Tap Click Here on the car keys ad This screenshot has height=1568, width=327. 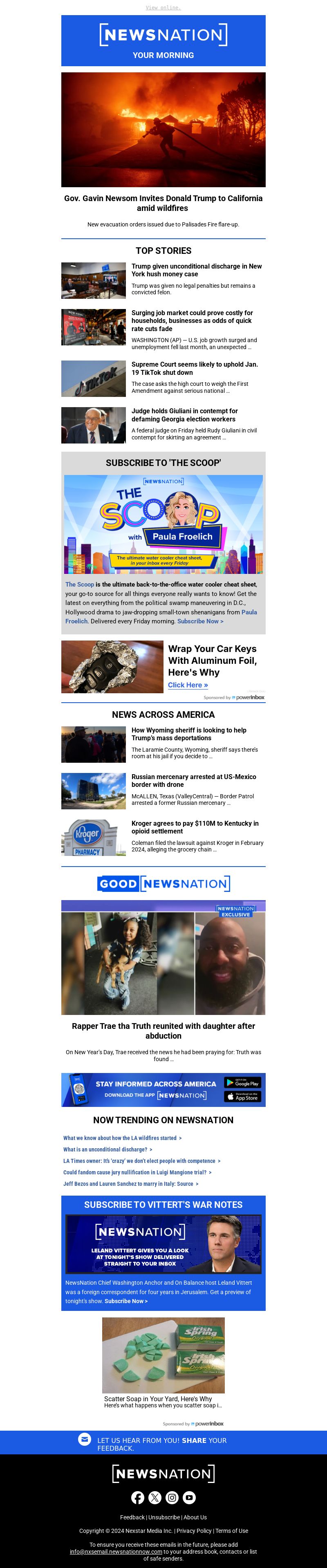[x=188, y=685]
